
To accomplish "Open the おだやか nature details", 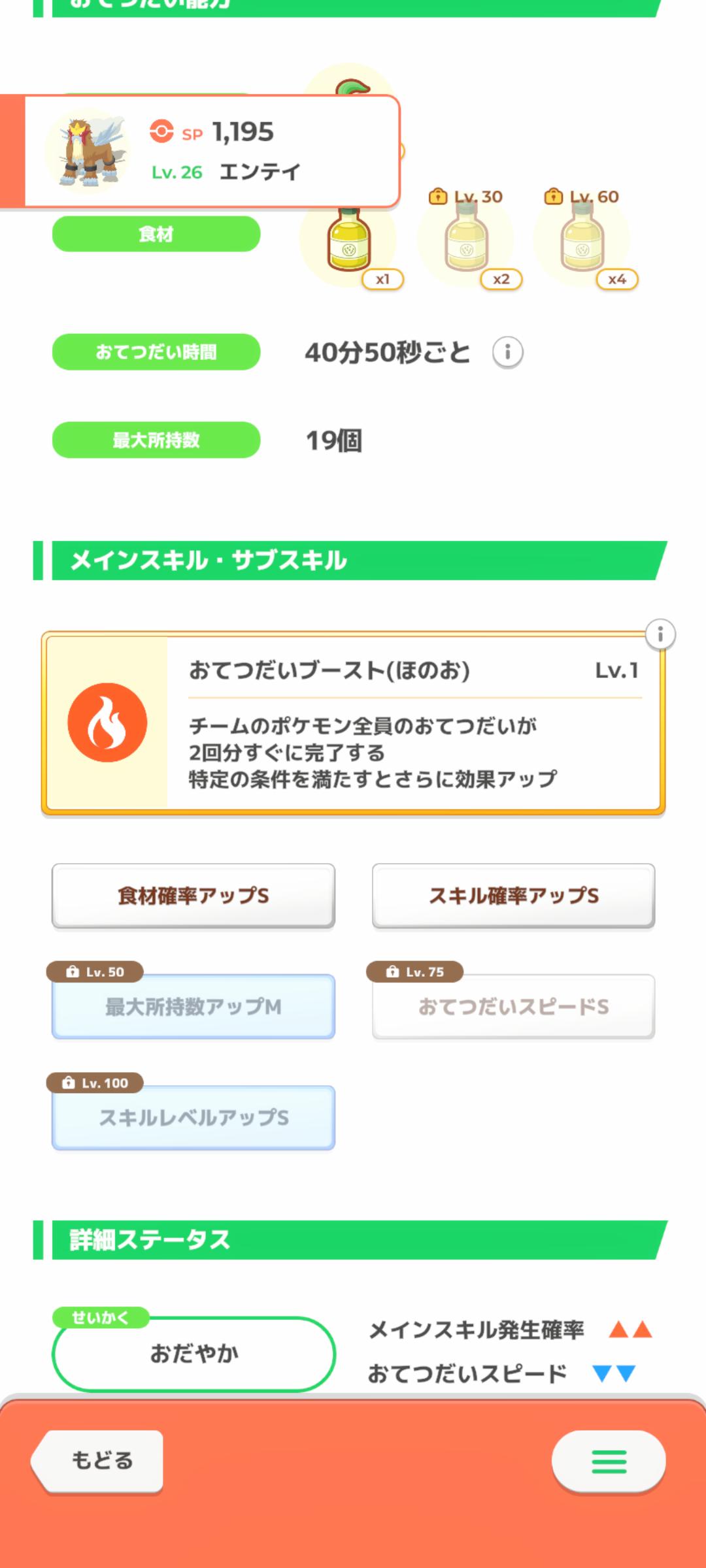I will [193, 1354].
